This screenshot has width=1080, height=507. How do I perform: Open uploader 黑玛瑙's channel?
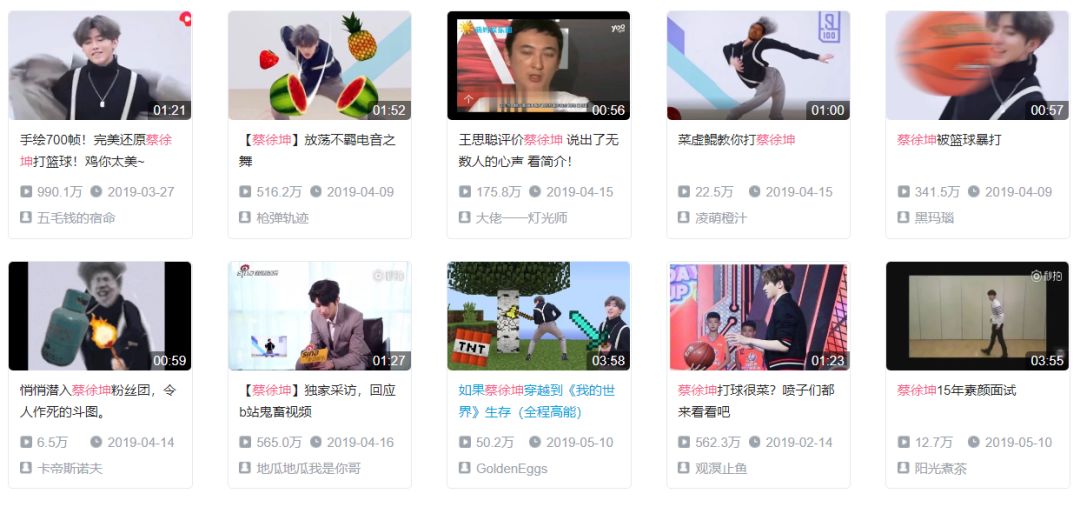coord(934,218)
